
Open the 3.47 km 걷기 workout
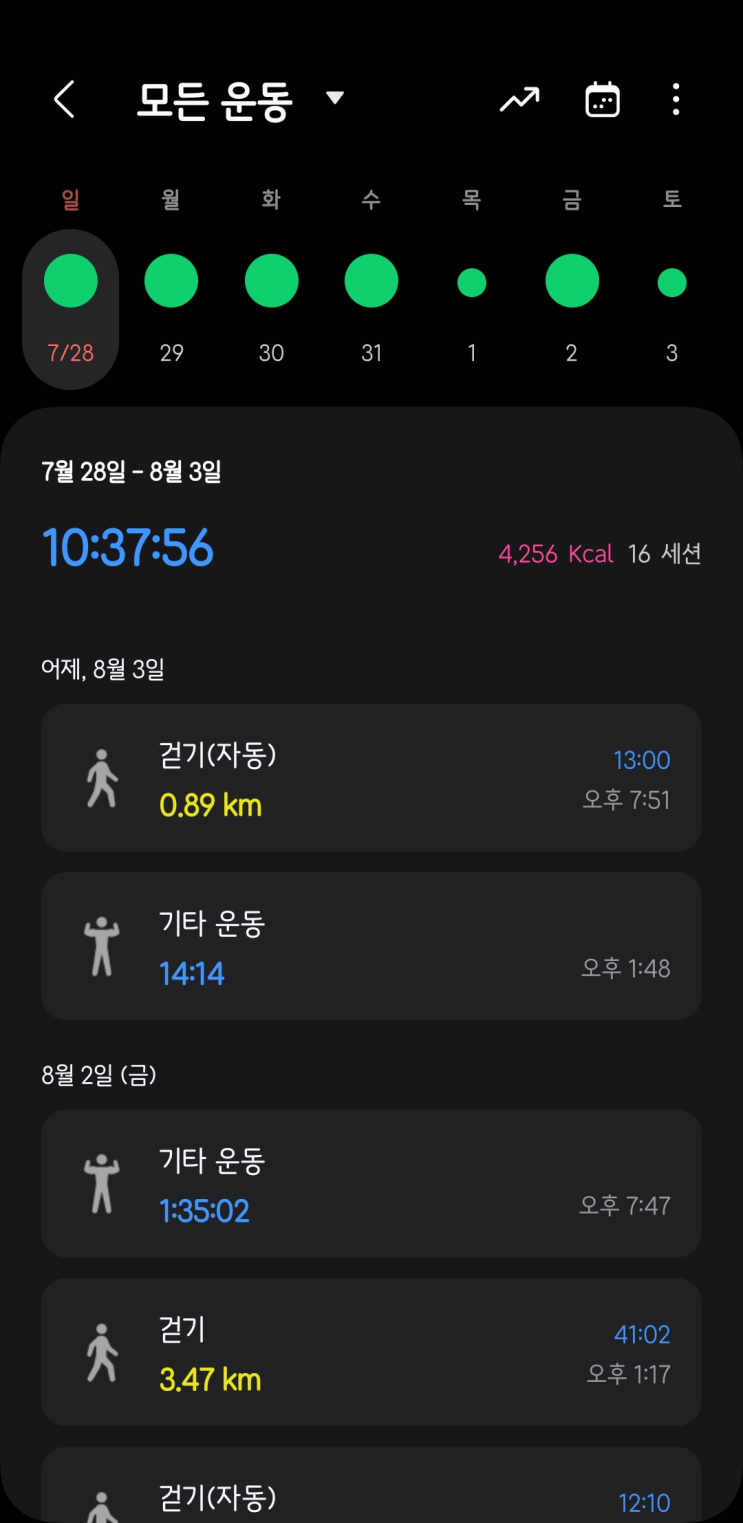tap(371, 1352)
